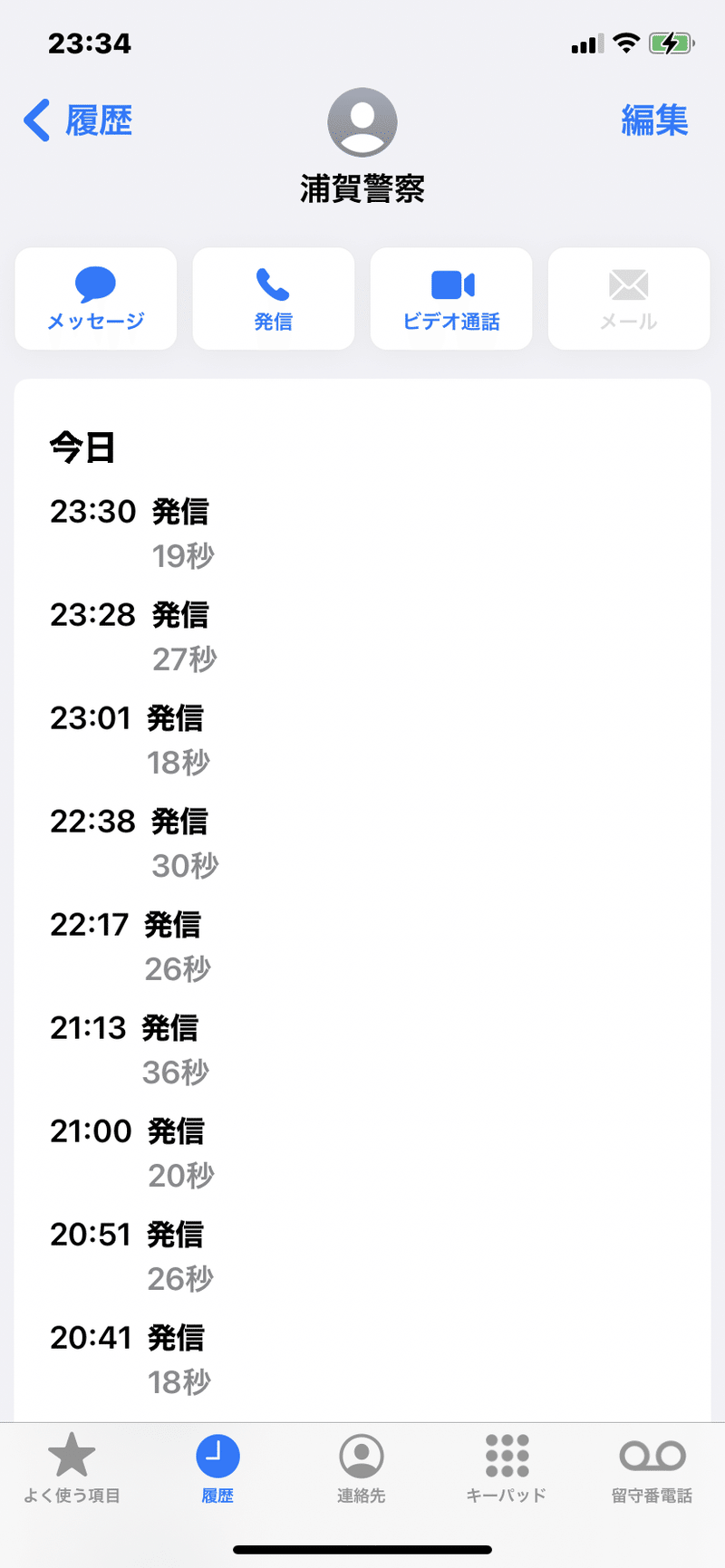Select the 履歴 tab in bottom bar
The image size is (725, 1568).
click(x=217, y=1467)
